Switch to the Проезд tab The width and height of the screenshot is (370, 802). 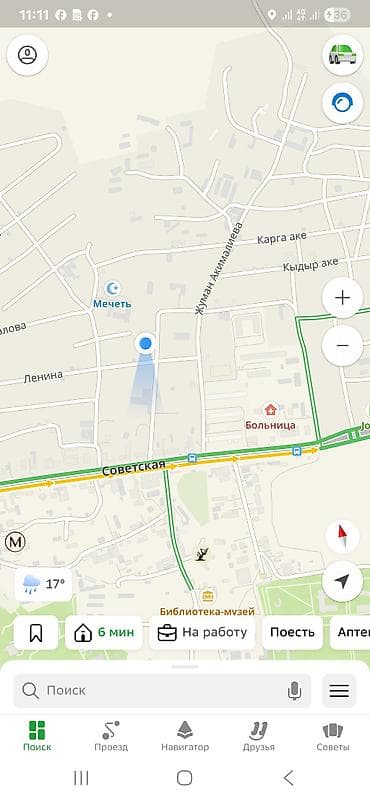(111, 737)
